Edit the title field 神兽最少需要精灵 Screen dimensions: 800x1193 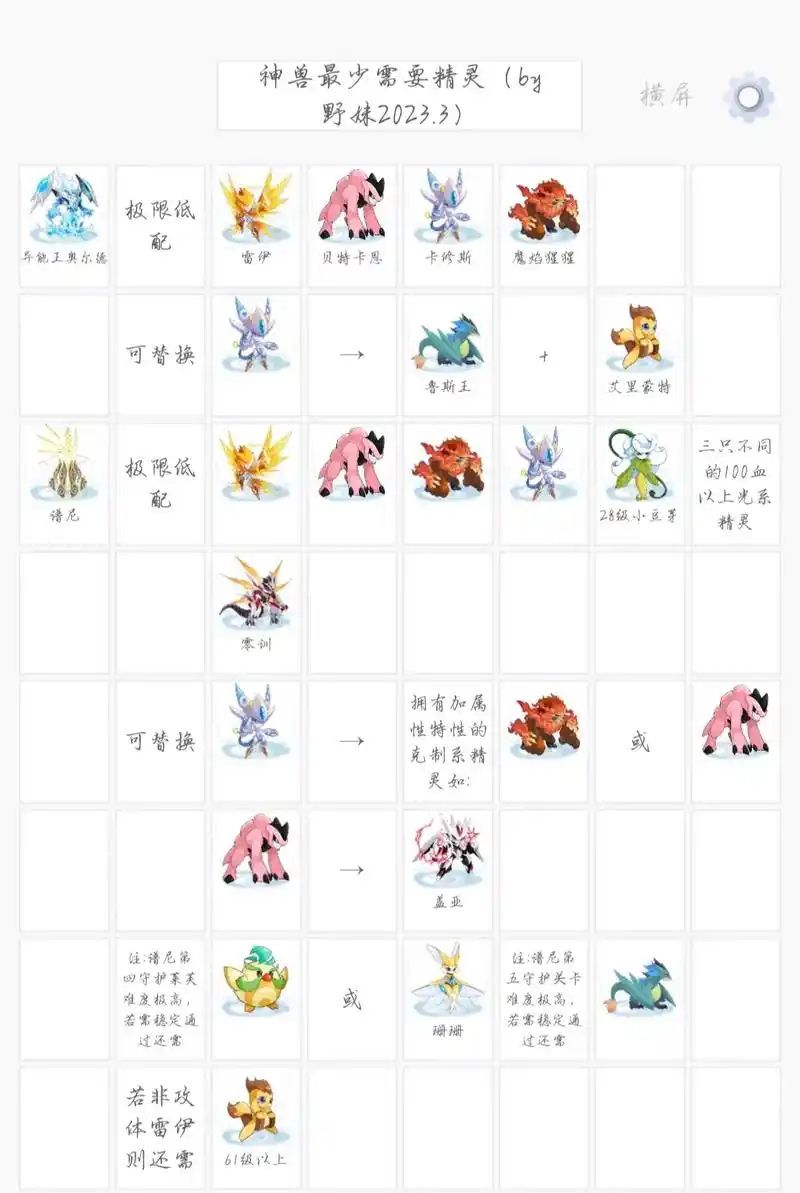coord(399,95)
